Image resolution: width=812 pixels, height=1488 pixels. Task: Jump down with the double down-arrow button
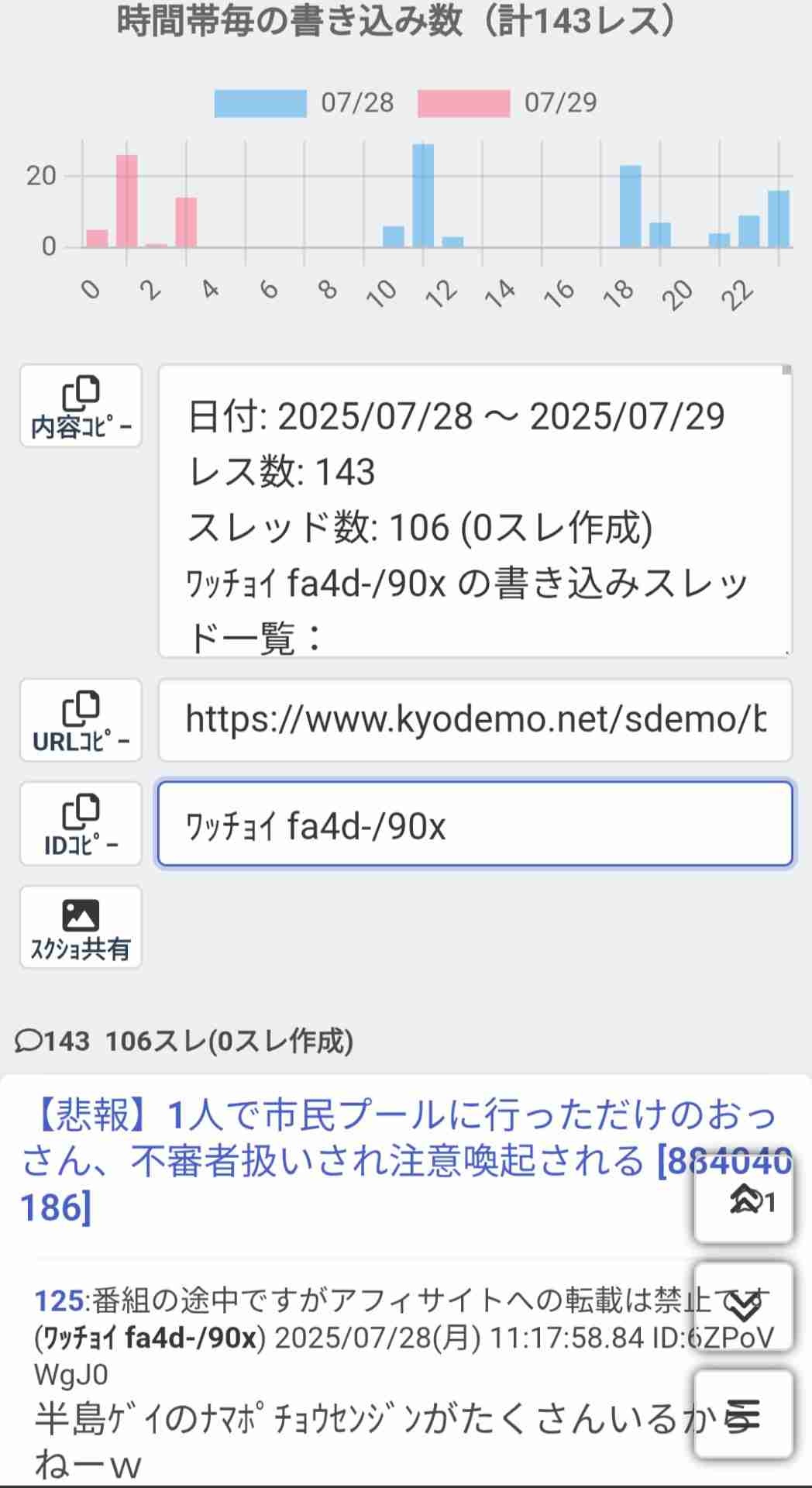click(x=744, y=1308)
